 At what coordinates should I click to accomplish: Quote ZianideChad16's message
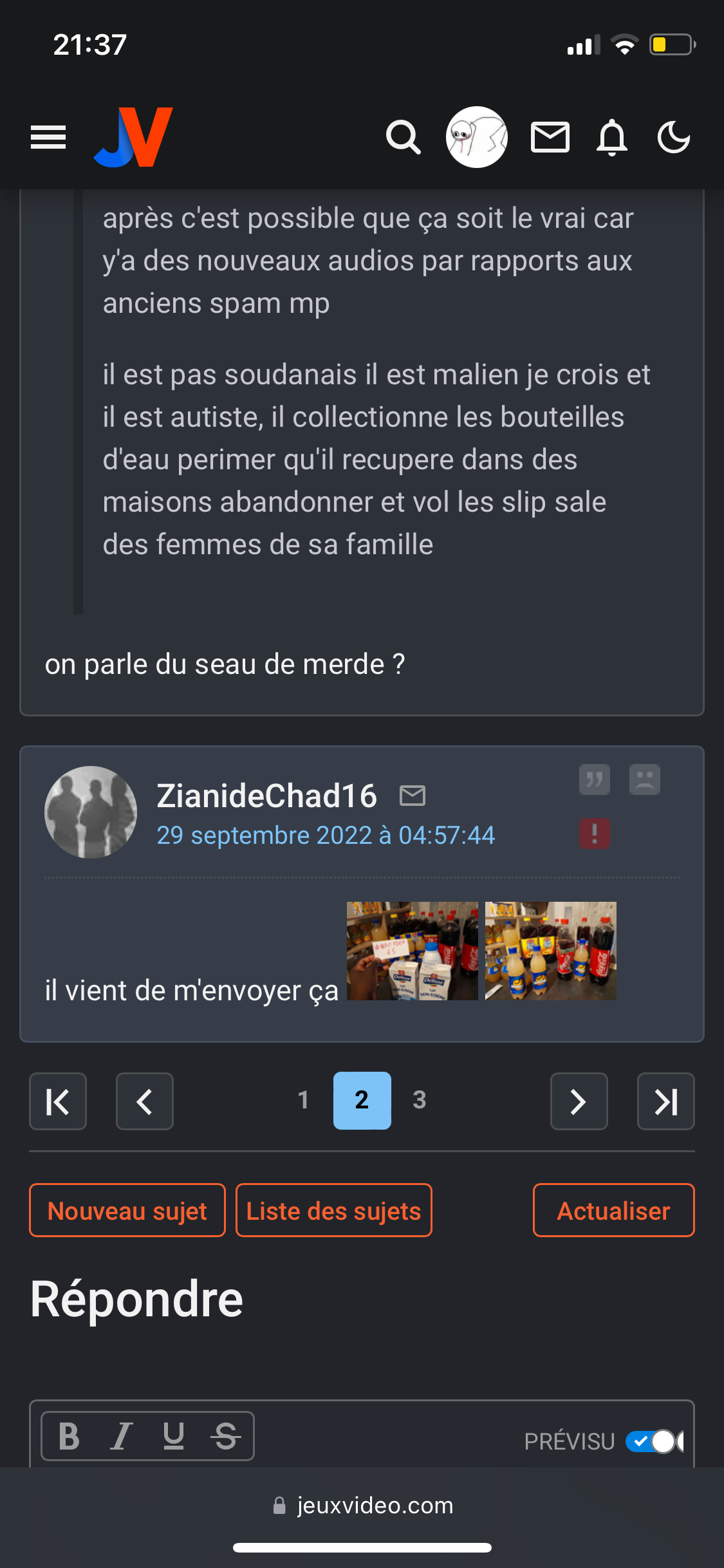595,779
